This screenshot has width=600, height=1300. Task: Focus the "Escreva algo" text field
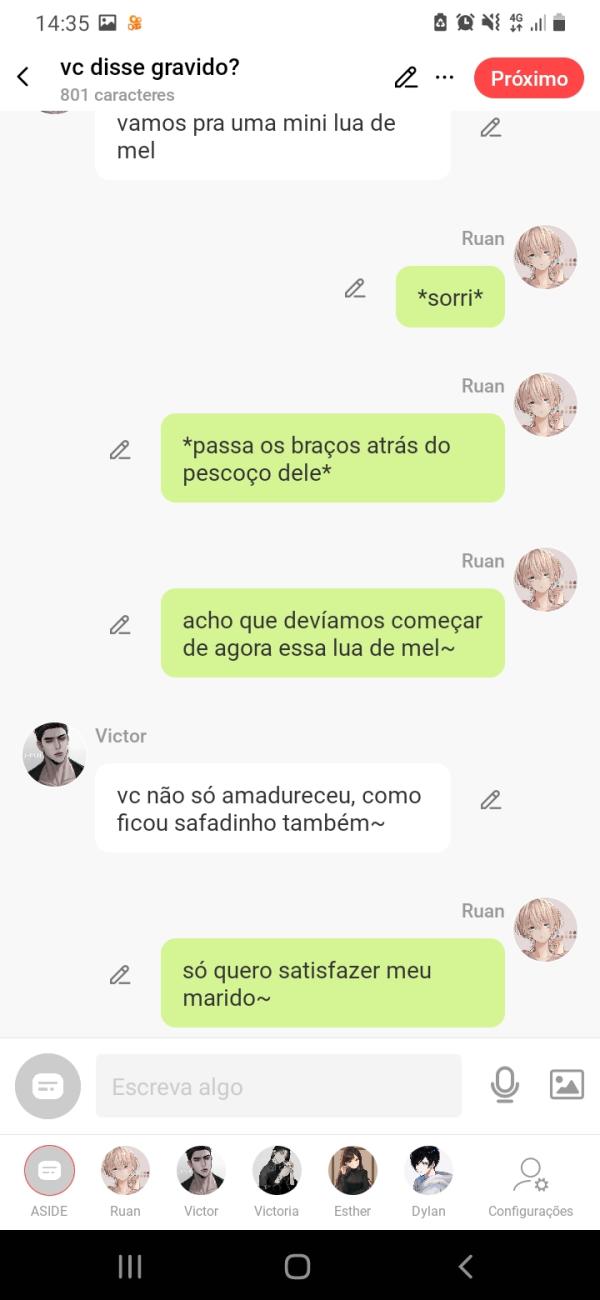click(x=278, y=1086)
